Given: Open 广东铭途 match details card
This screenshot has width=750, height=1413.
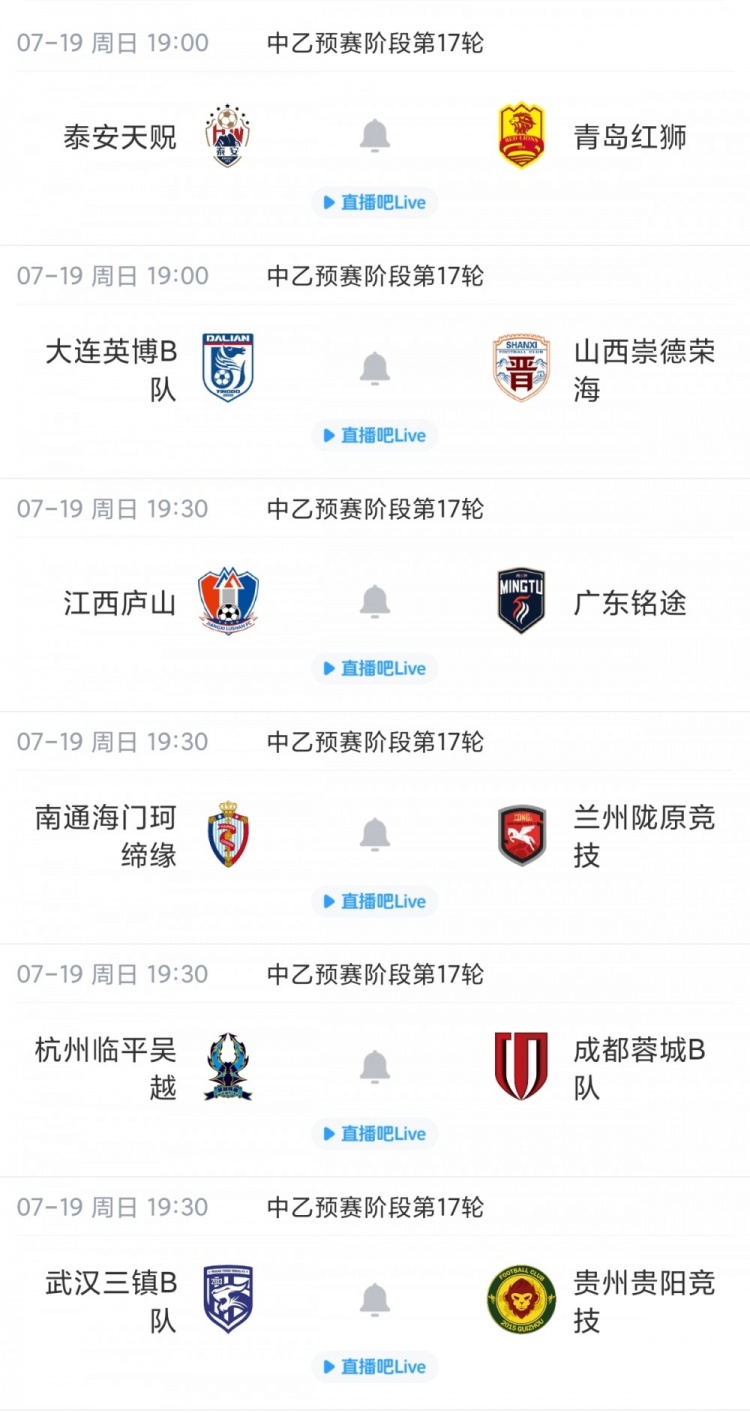Looking at the screenshot, I should [x=375, y=595].
